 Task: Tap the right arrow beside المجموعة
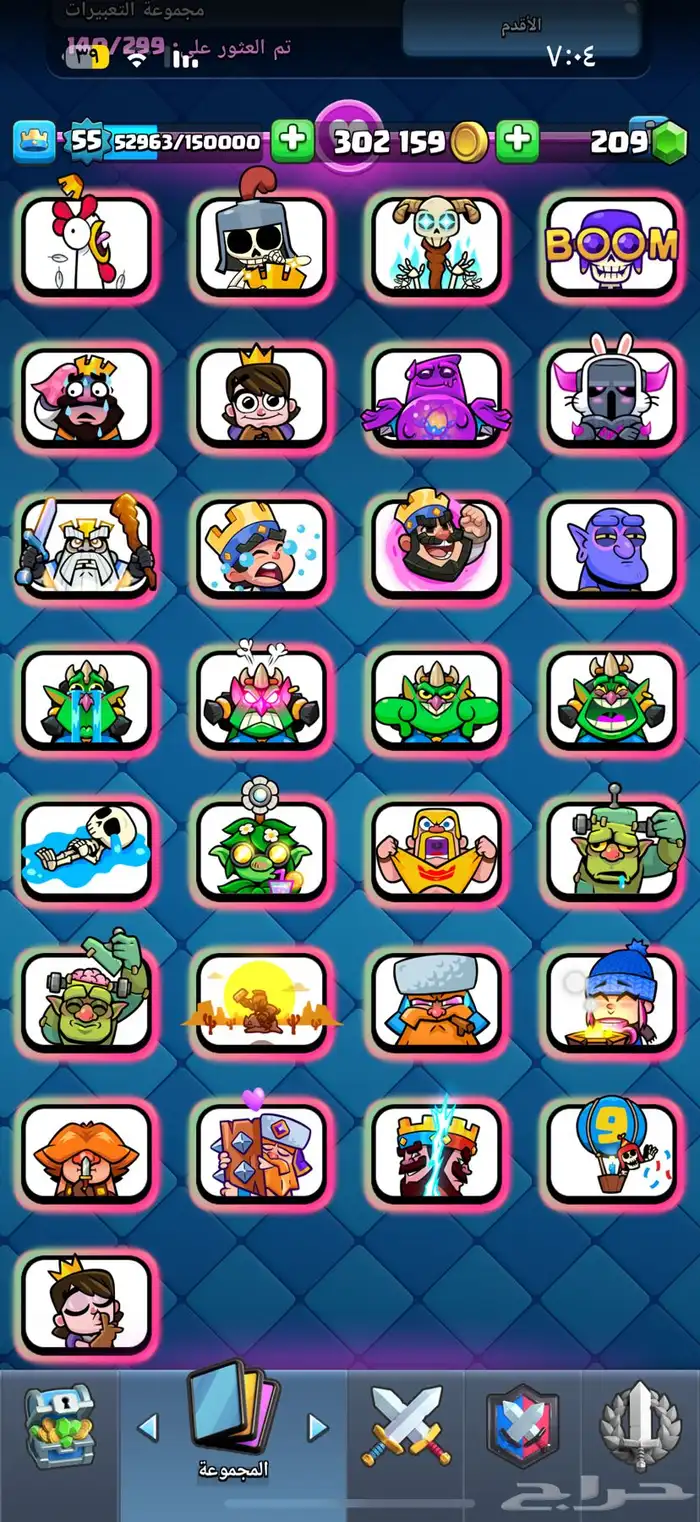(x=318, y=1427)
